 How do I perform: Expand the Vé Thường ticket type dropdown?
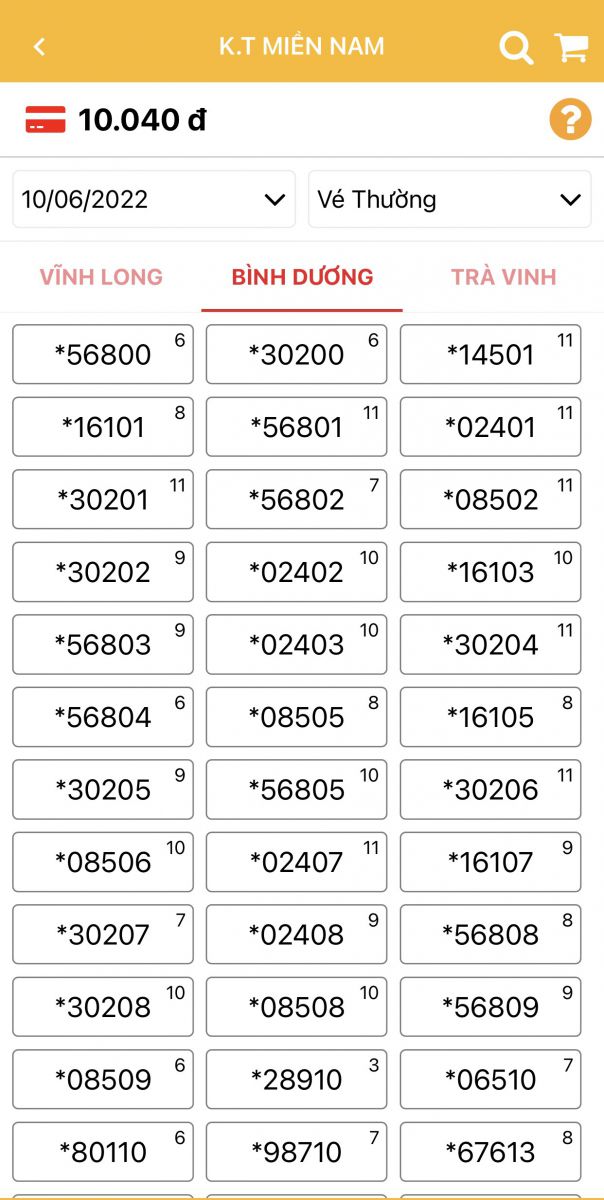point(449,199)
